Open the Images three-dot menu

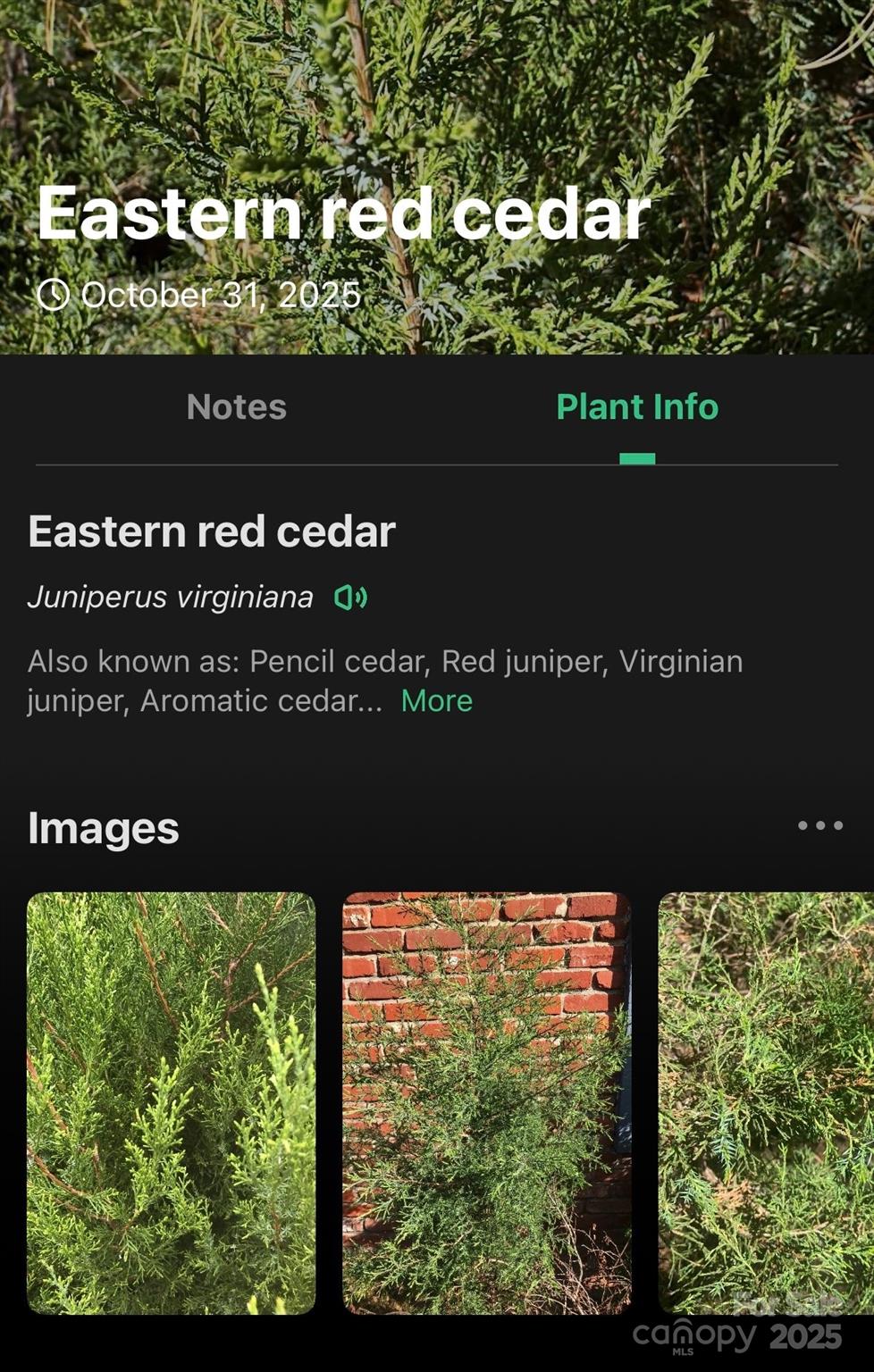click(x=819, y=825)
